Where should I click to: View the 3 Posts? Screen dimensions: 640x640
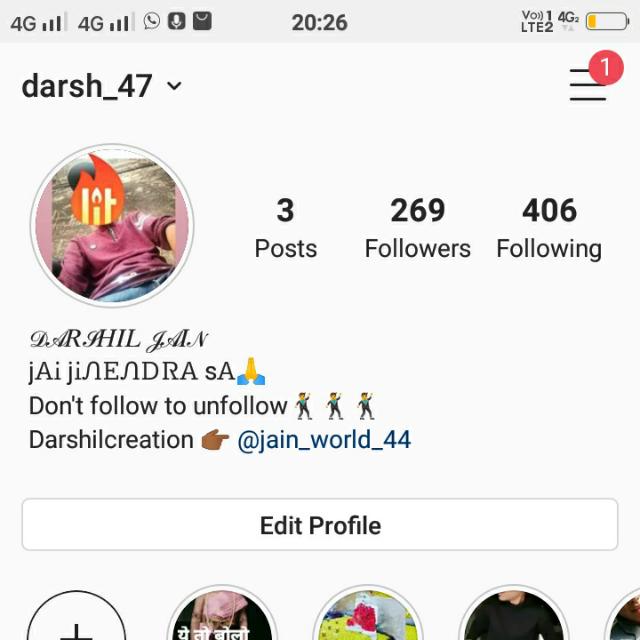[285, 228]
